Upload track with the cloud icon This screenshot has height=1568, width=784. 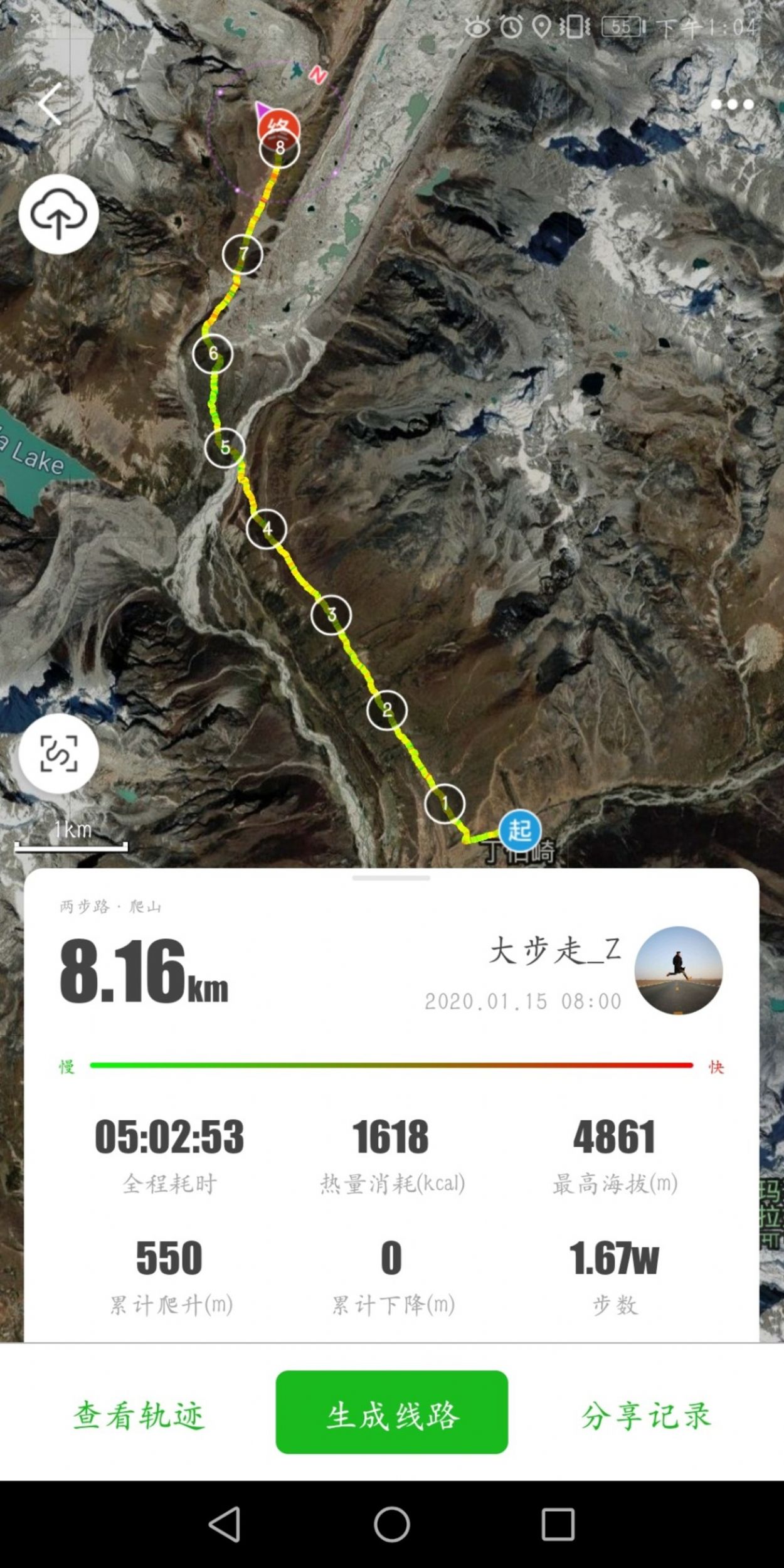pyautogui.click(x=58, y=215)
